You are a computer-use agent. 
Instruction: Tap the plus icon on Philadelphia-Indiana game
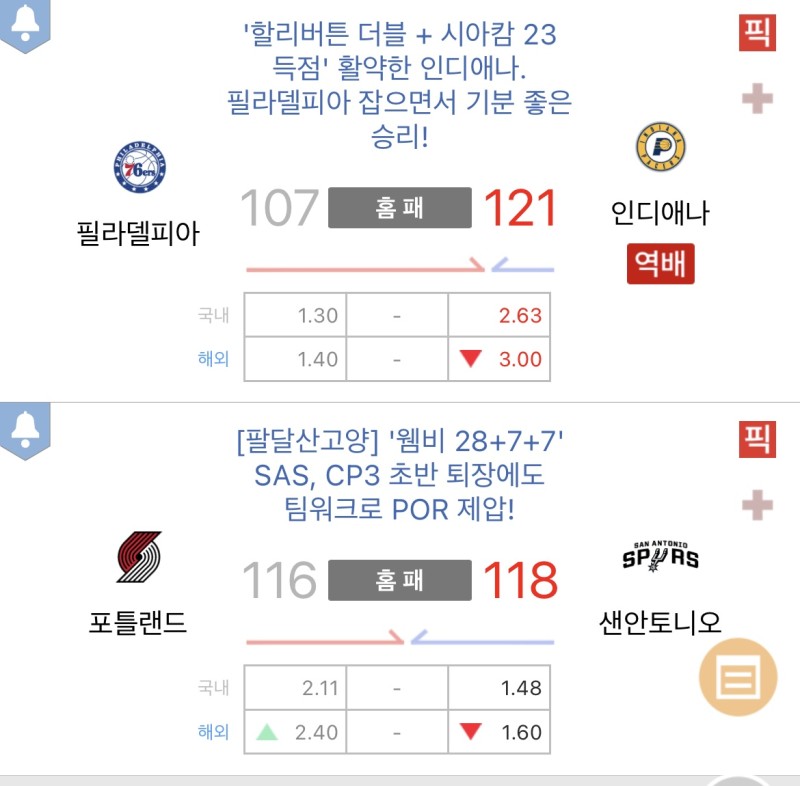[757, 99]
